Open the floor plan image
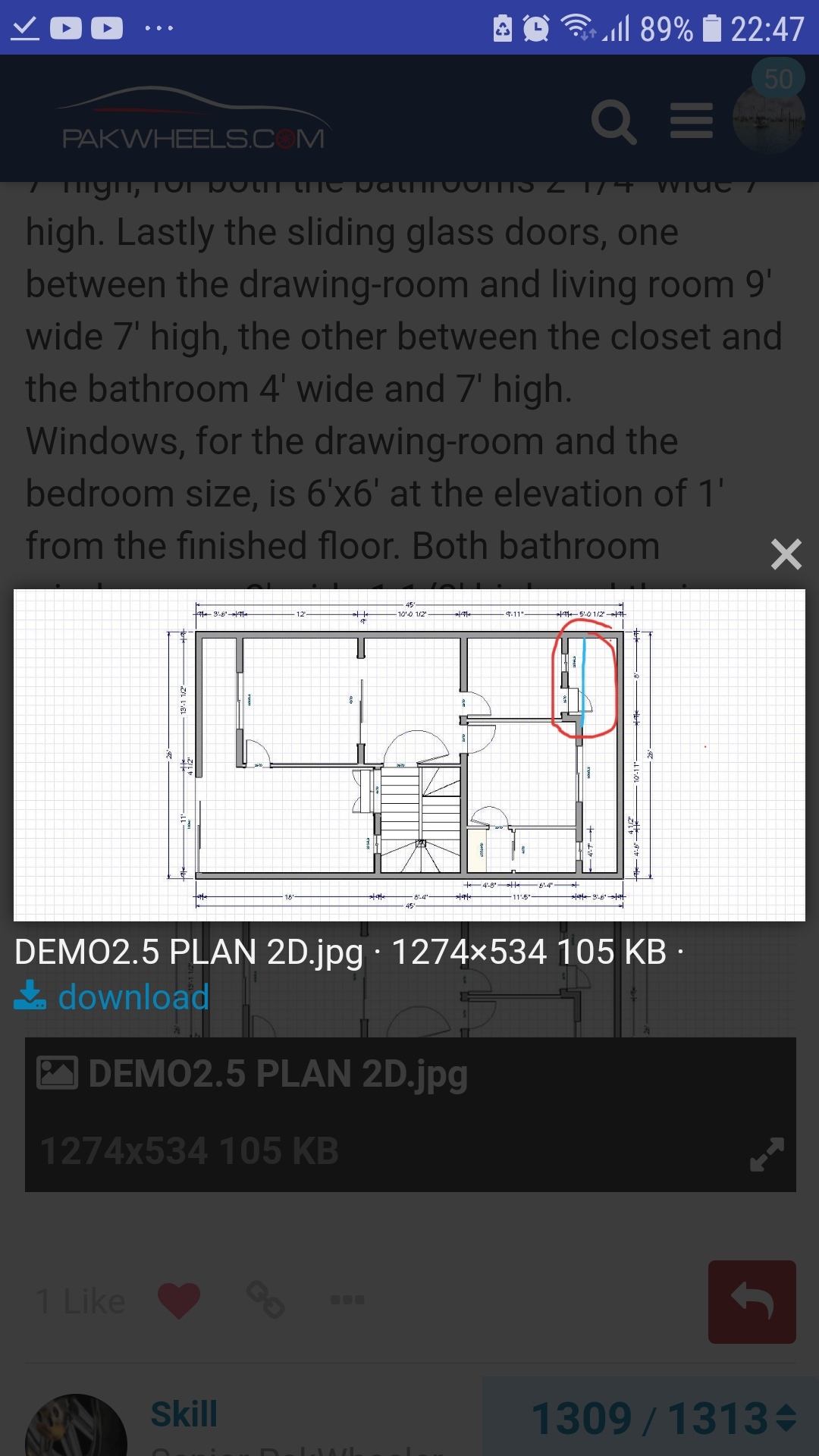Viewport: 819px width, 1456px height. pos(409,755)
